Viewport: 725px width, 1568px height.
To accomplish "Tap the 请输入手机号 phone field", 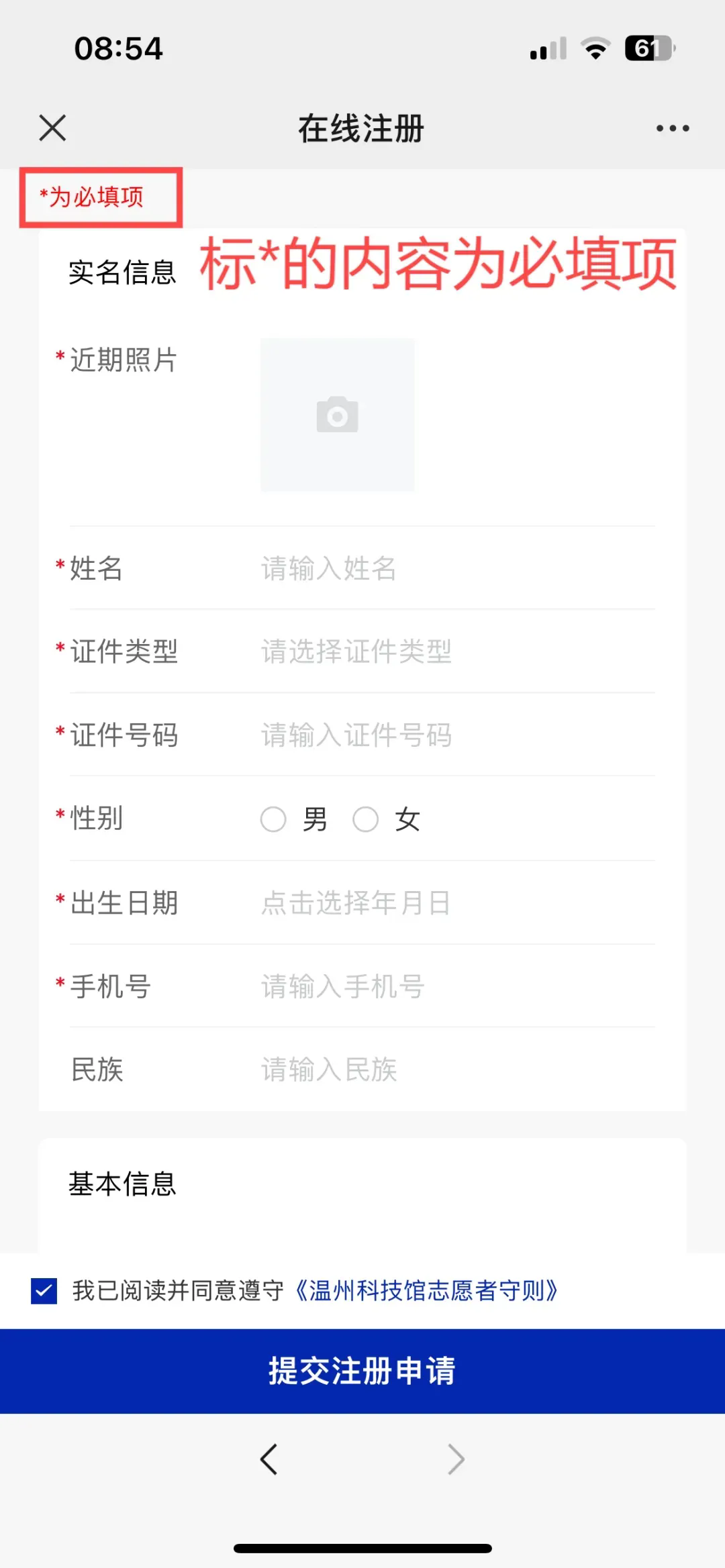I will pyautogui.click(x=456, y=986).
